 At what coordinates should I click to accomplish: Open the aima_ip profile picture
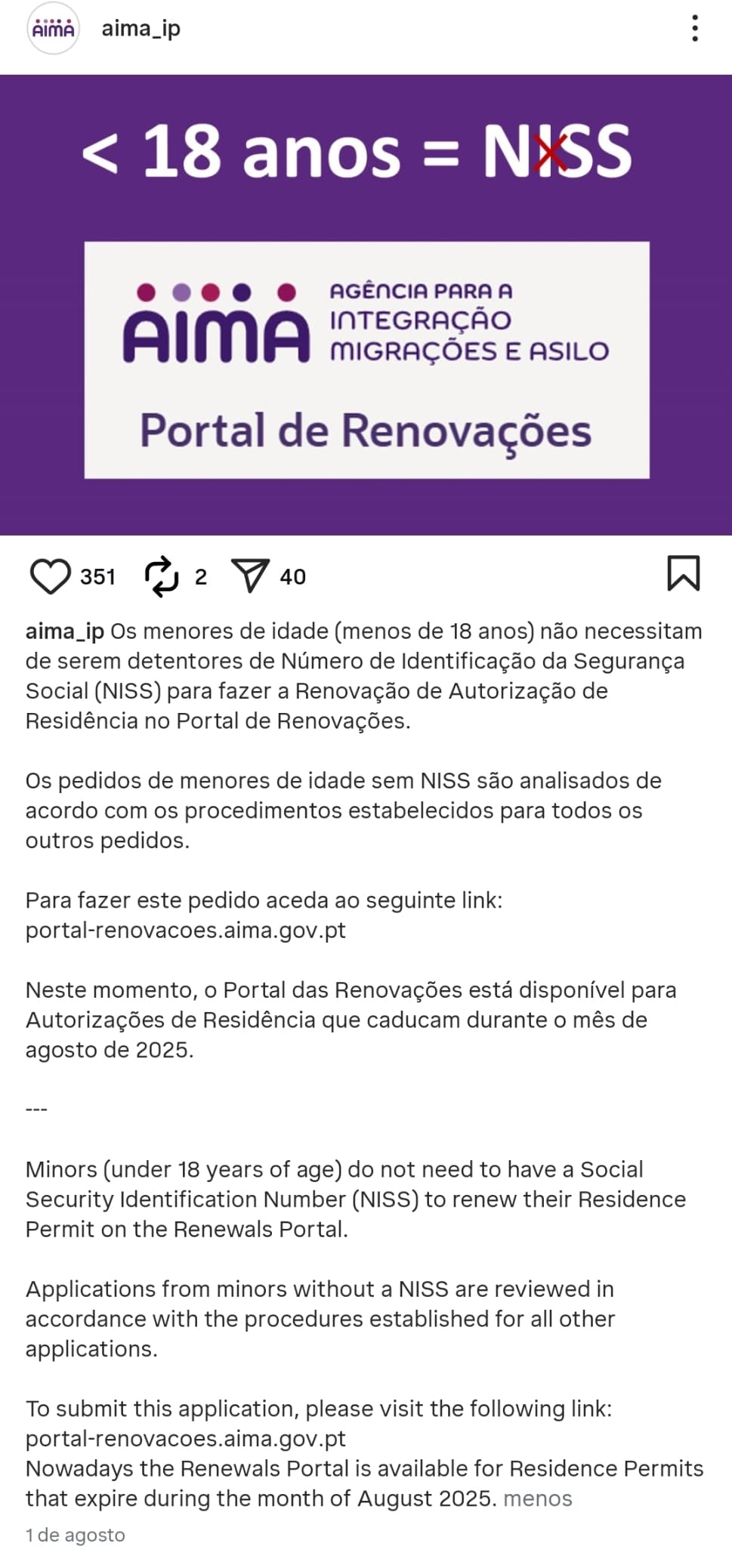(53, 29)
